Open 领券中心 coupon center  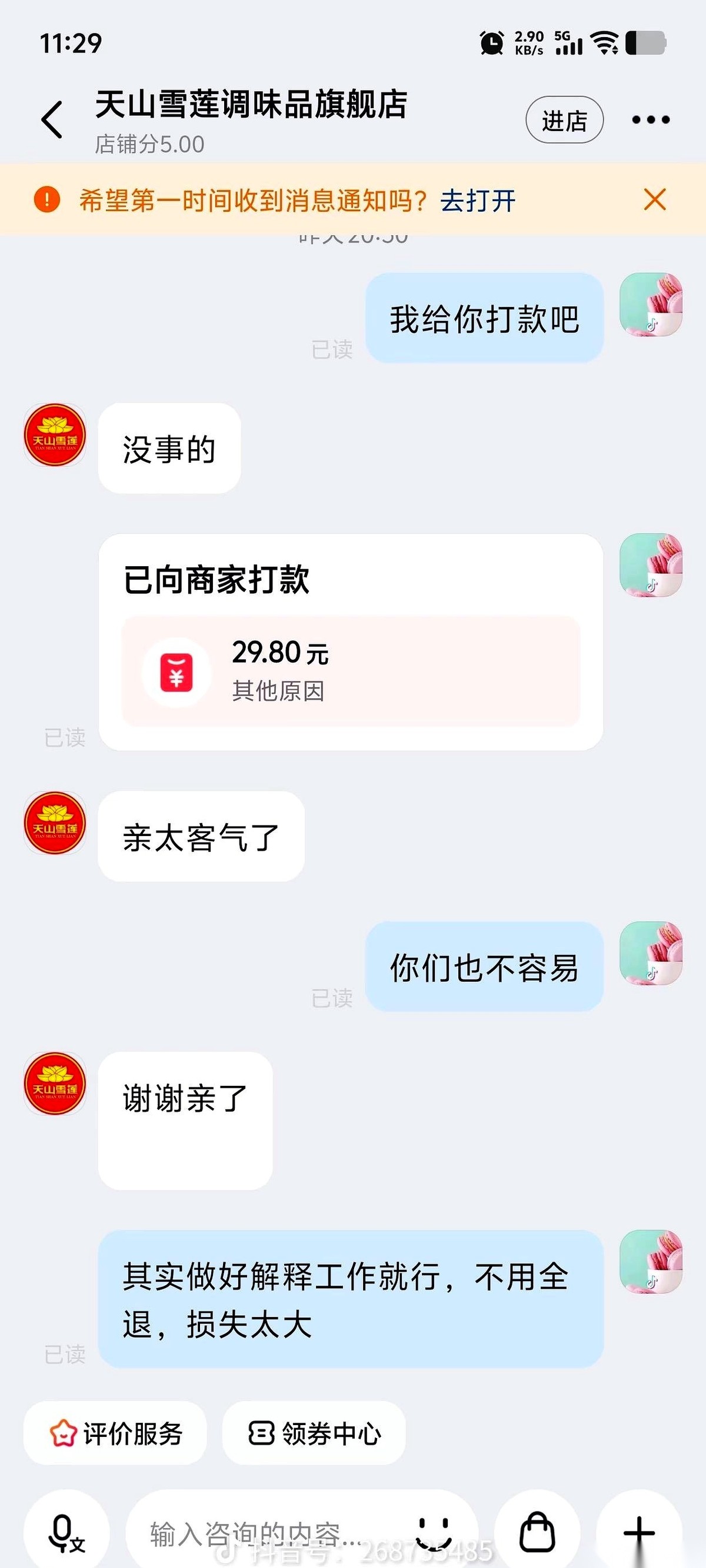pyautogui.click(x=314, y=1434)
